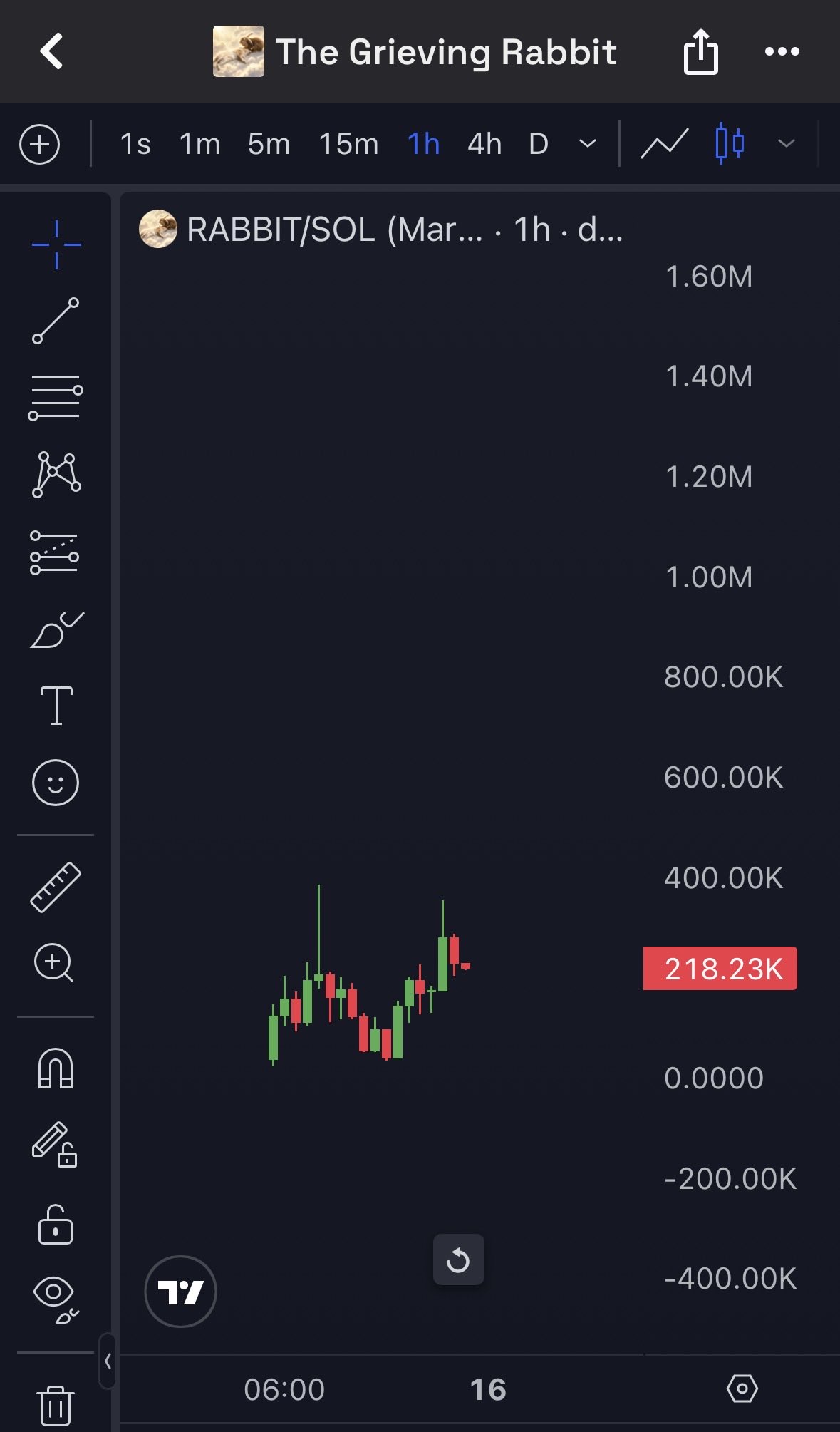The height and width of the screenshot is (1432, 840).
Task: Add an indicator with the plus circle
Action: [39, 144]
